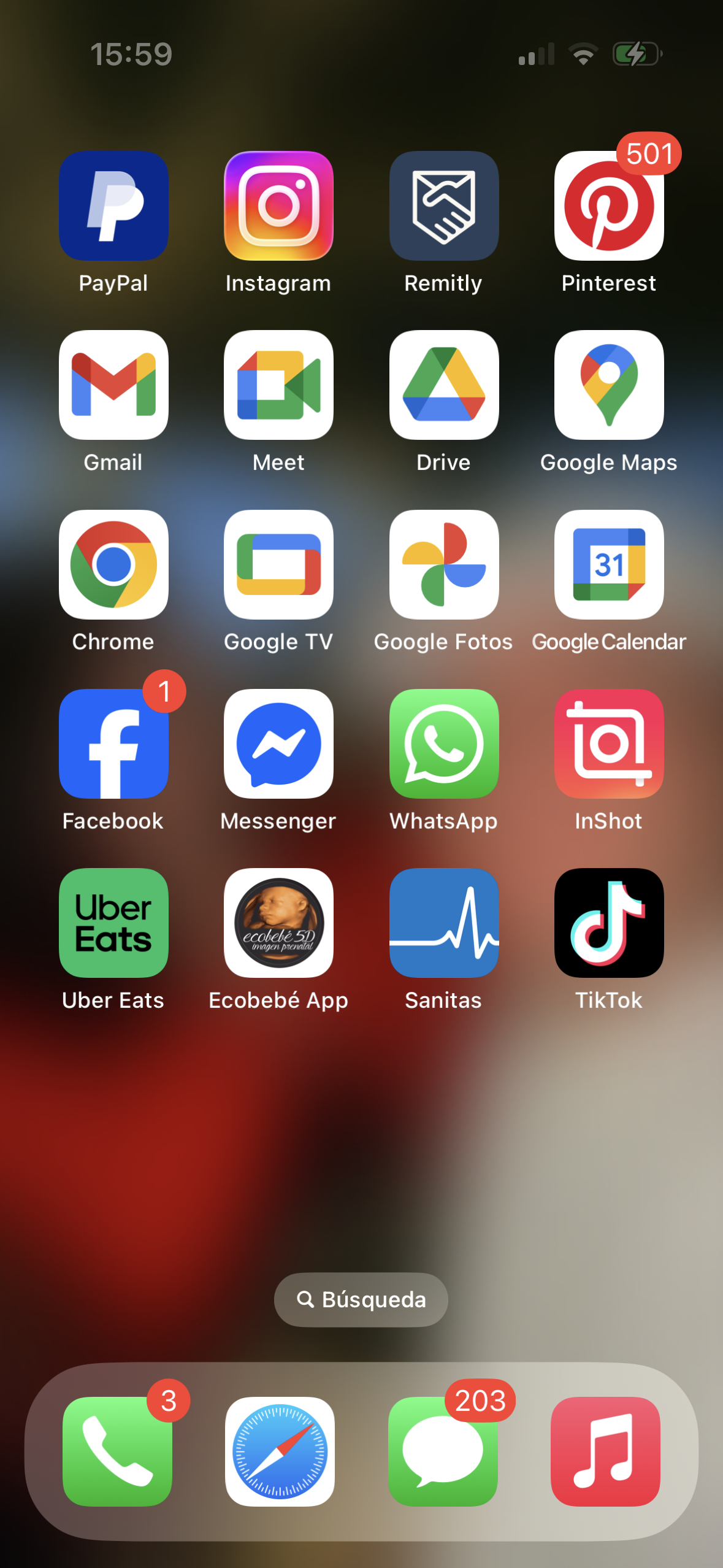Open Messages with 203 unread
This screenshot has width=723, height=1568.
click(443, 1451)
